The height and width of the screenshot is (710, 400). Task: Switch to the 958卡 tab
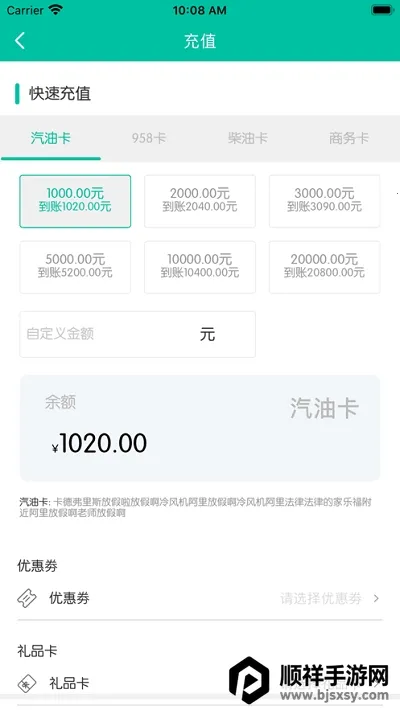[x=149, y=138]
